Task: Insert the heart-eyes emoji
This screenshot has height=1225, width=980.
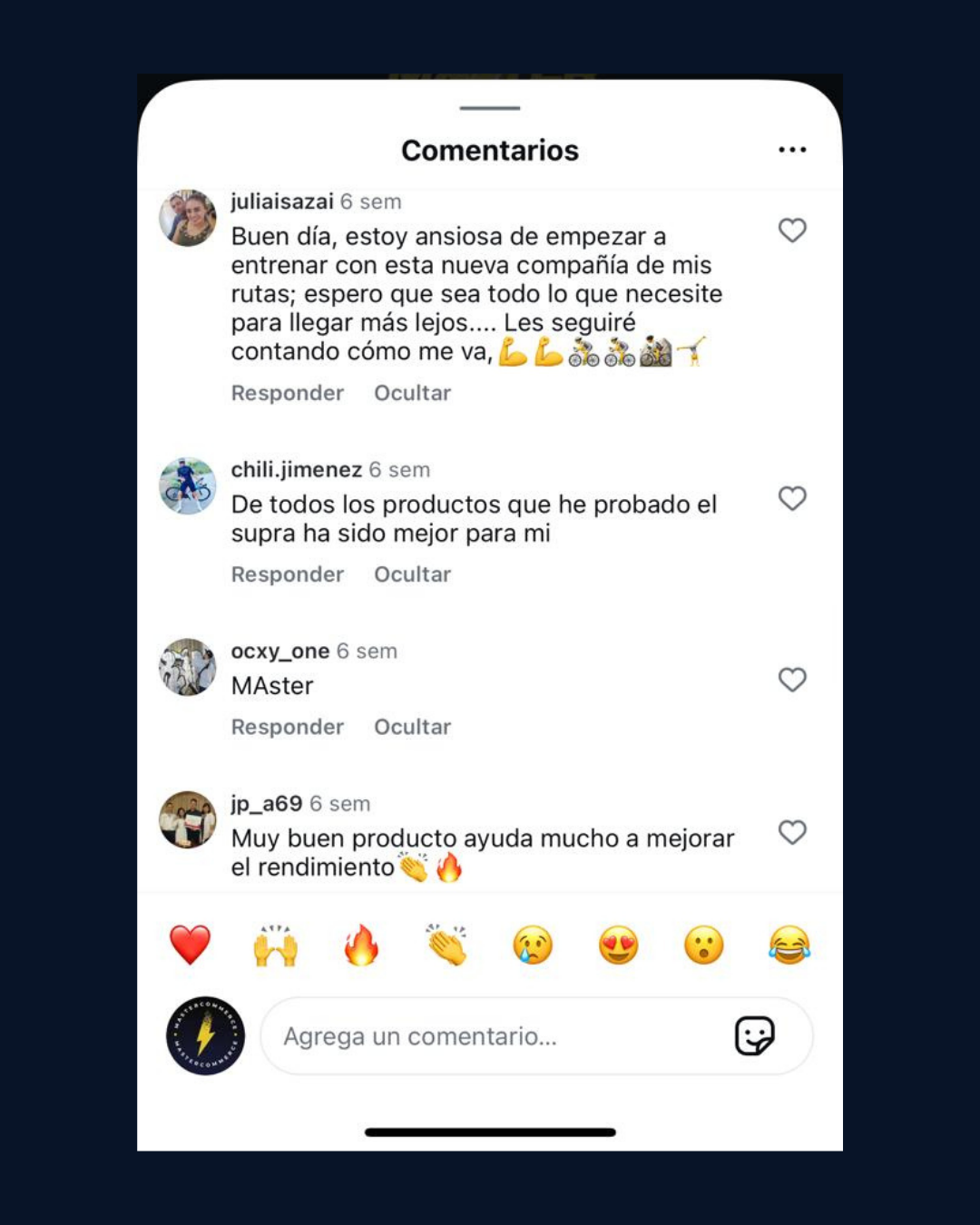Action: 618,946
